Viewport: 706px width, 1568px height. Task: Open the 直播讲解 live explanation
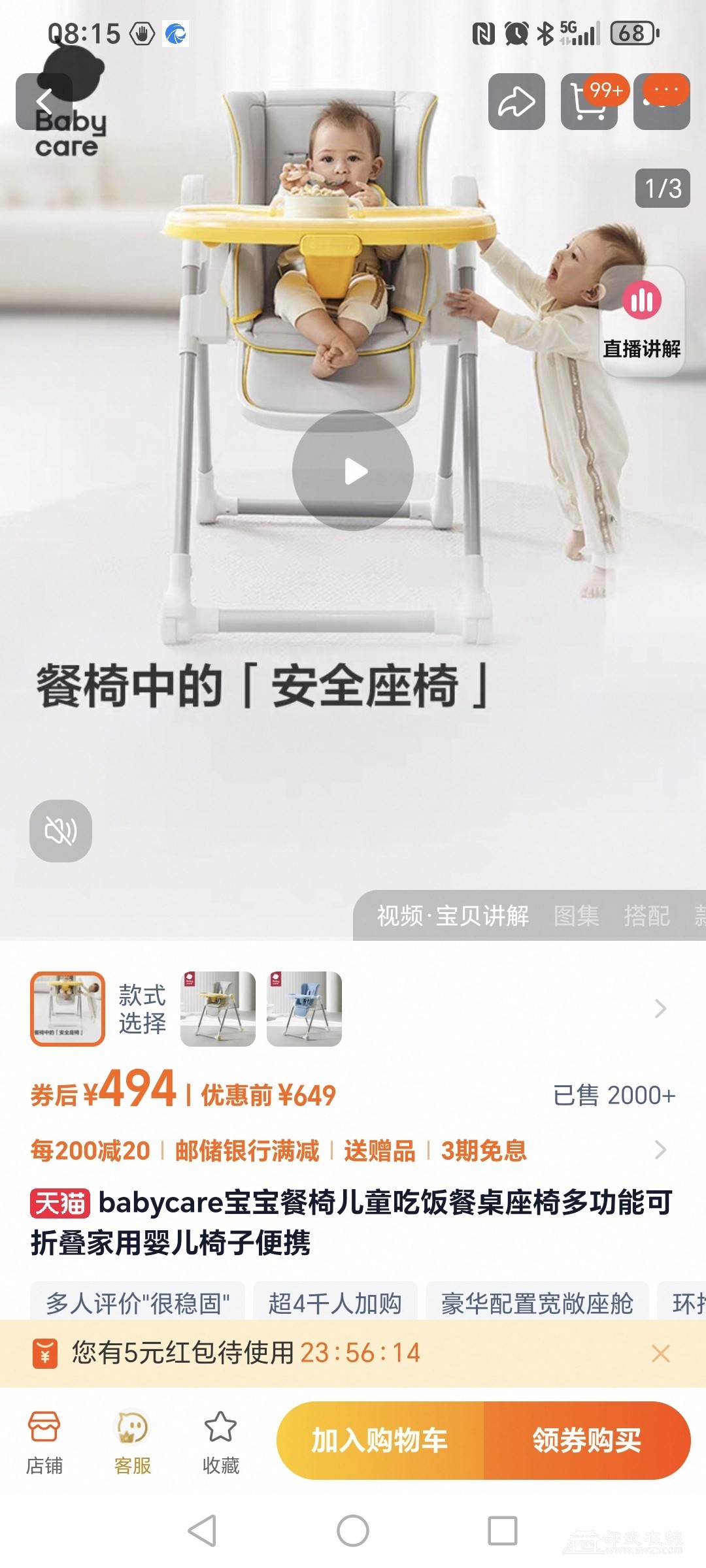(642, 321)
